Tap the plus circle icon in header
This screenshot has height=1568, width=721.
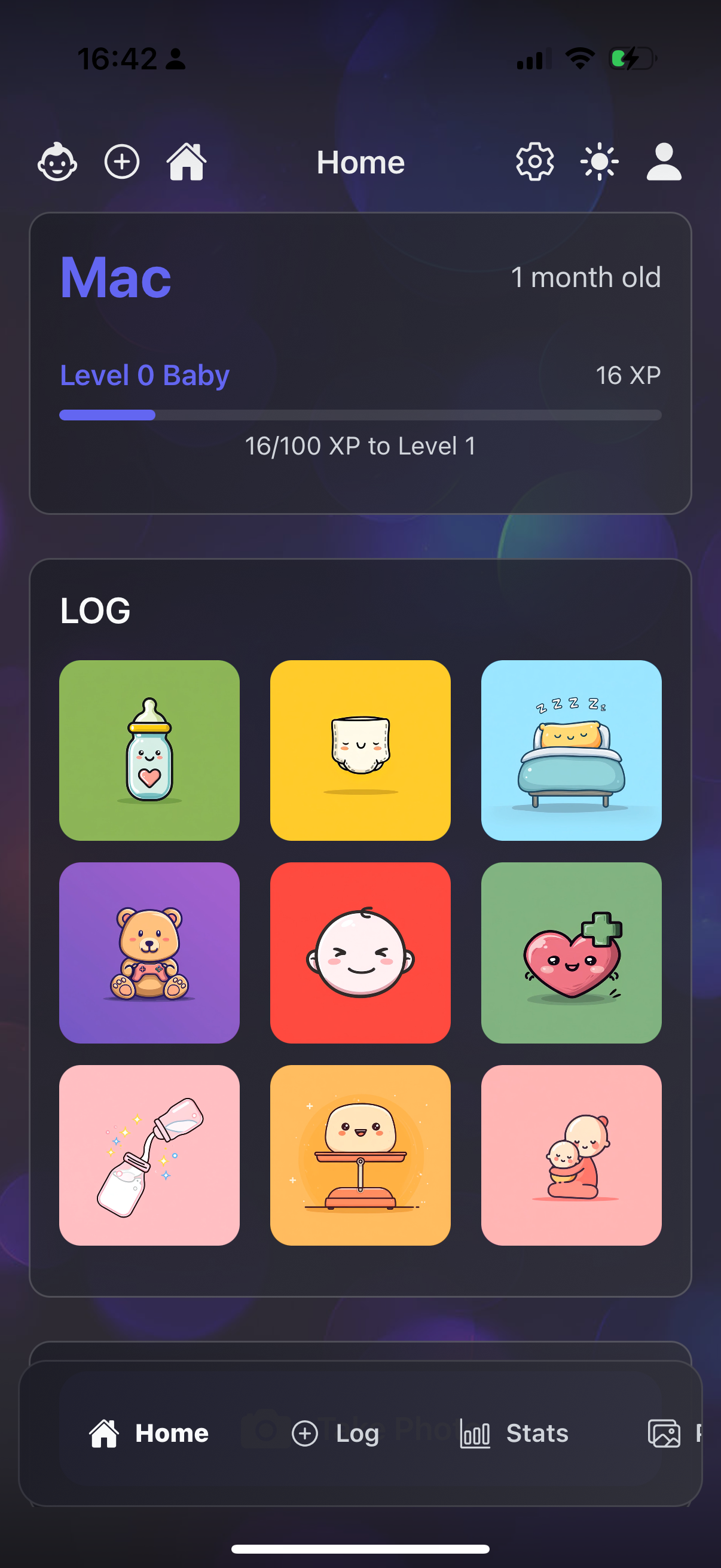point(122,162)
